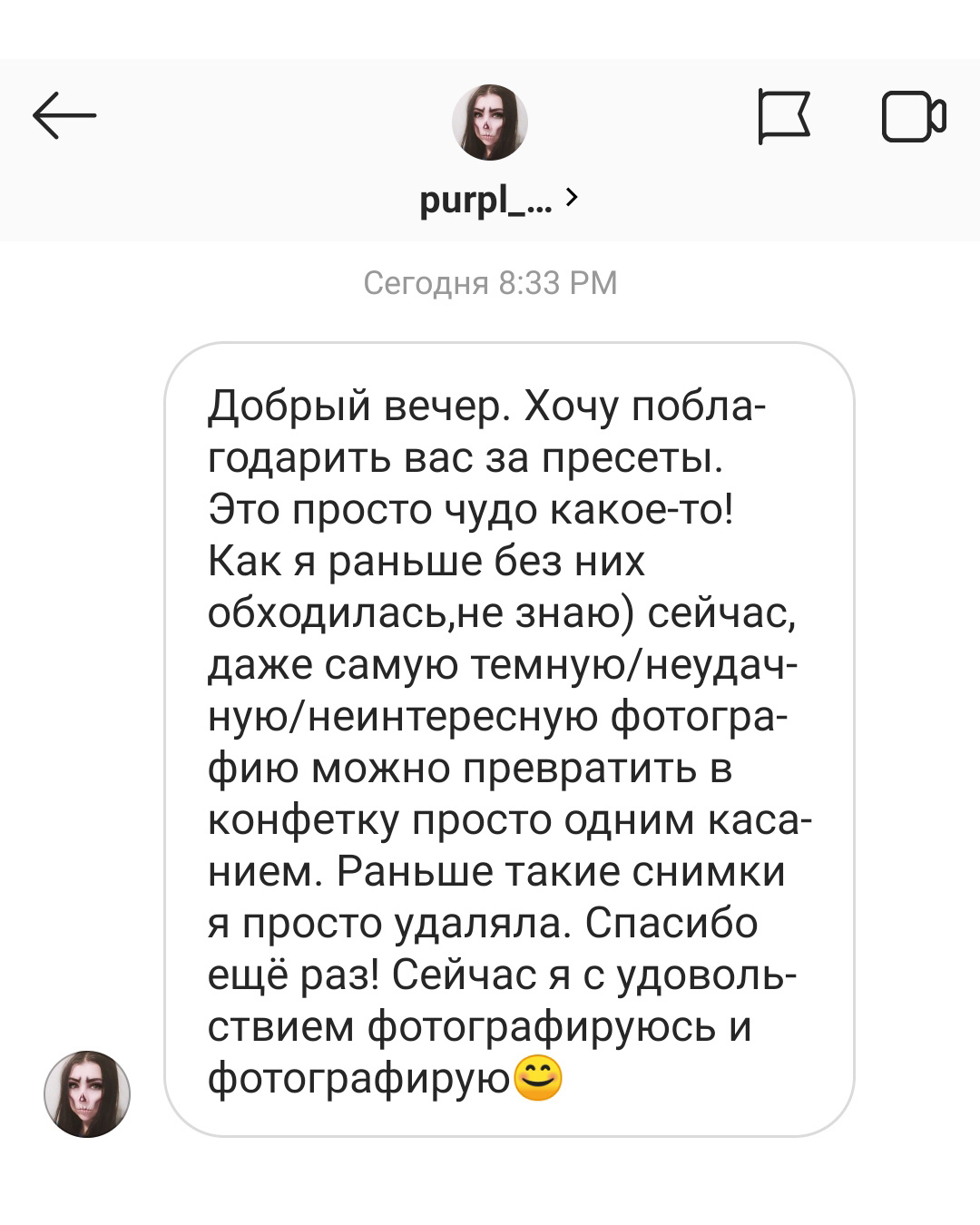Tap the header profile picture
The height and width of the screenshot is (1225, 980).
(490, 122)
